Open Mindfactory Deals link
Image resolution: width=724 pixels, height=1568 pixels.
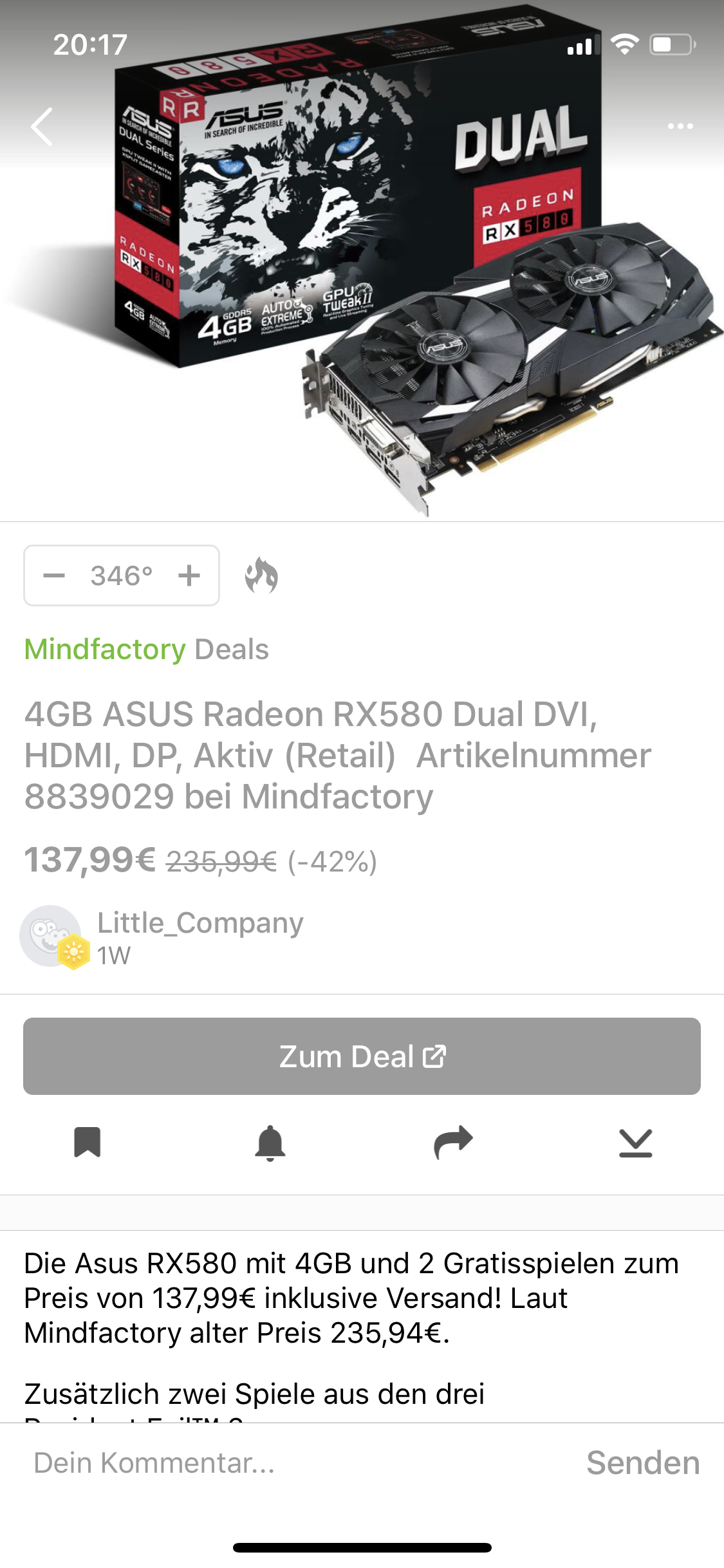[146, 649]
